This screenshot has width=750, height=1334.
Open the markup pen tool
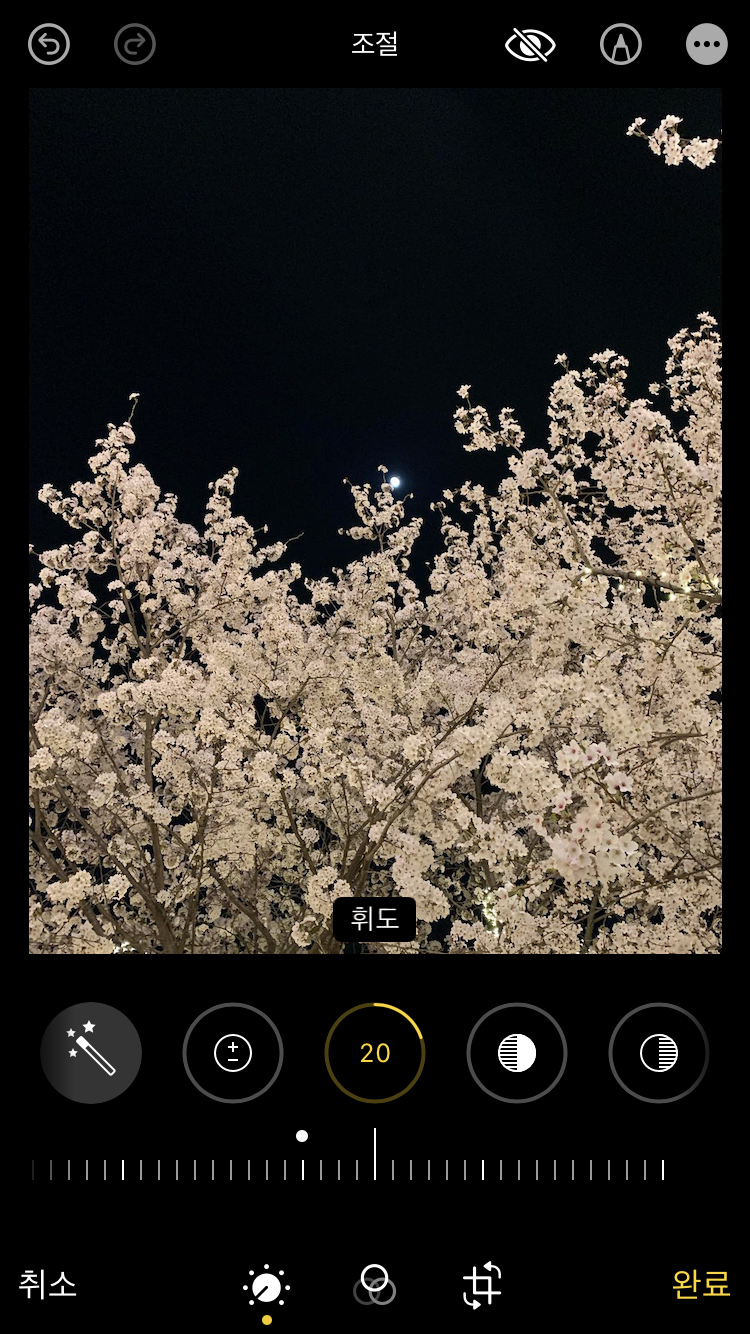621,45
